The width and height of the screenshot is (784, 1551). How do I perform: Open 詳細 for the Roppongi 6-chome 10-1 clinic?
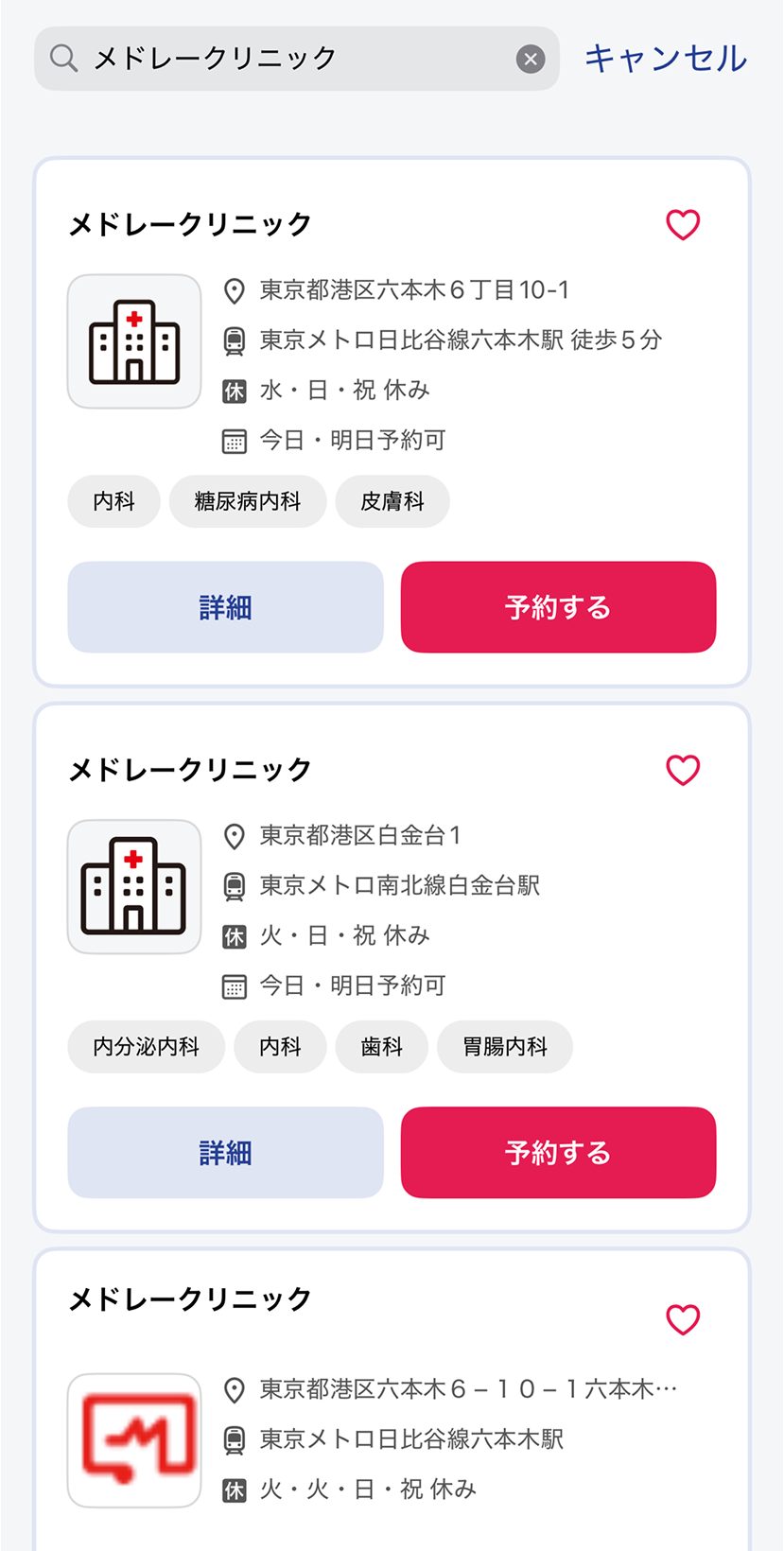225,607
